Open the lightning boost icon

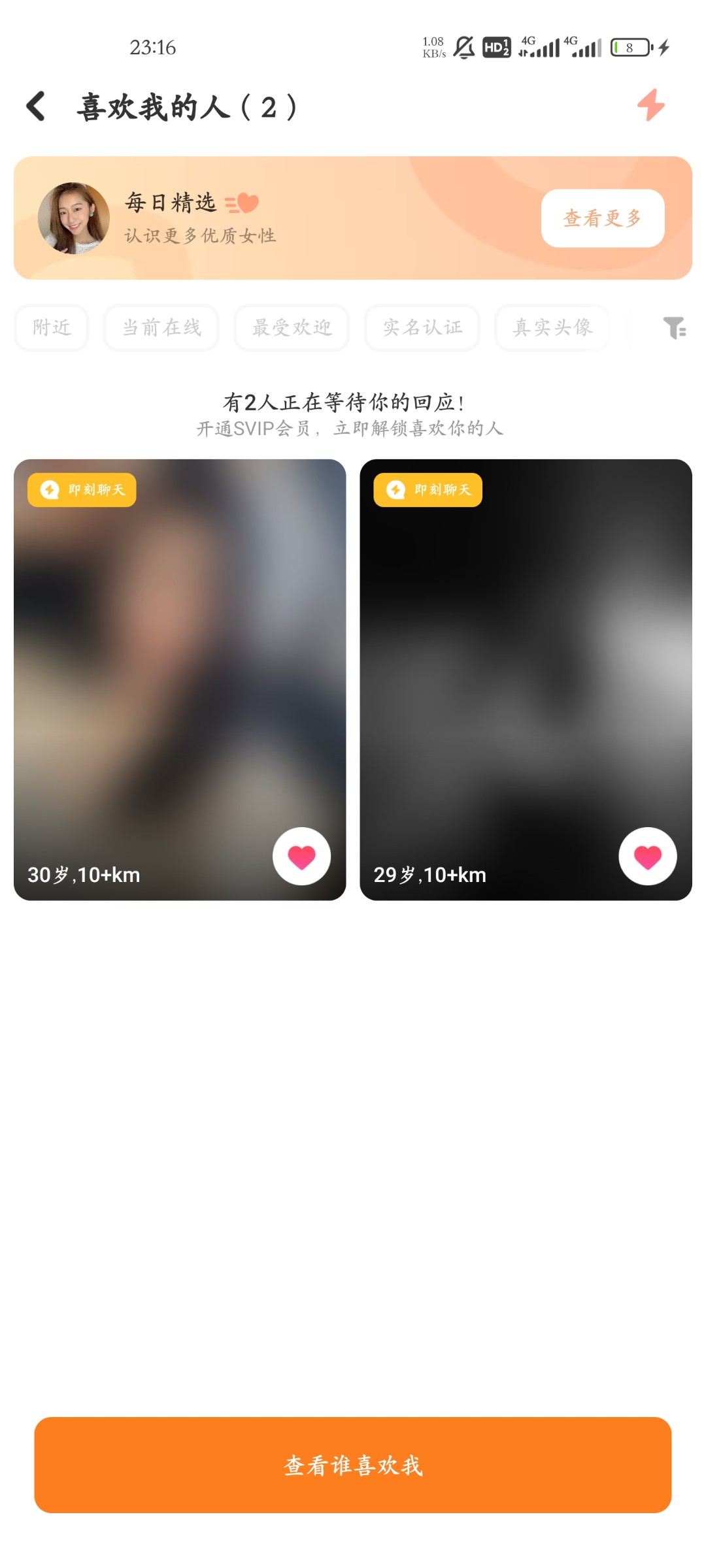[651, 105]
